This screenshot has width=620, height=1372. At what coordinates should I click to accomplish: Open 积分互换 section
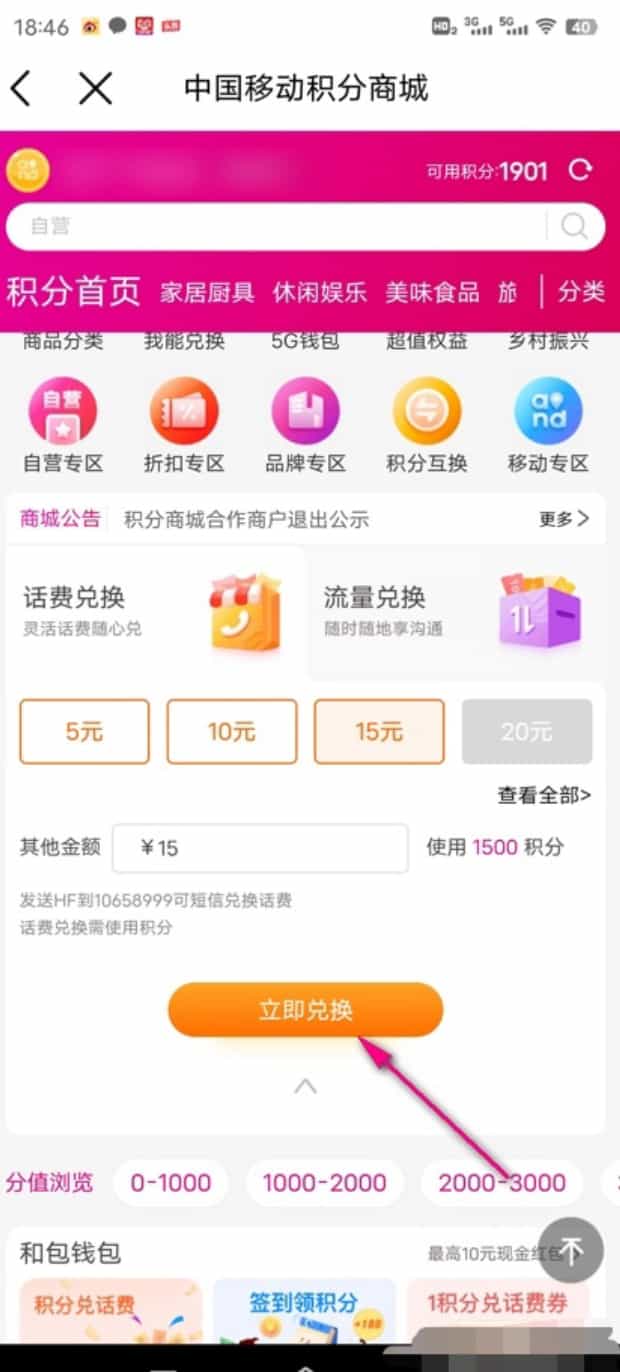(x=427, y=425)
